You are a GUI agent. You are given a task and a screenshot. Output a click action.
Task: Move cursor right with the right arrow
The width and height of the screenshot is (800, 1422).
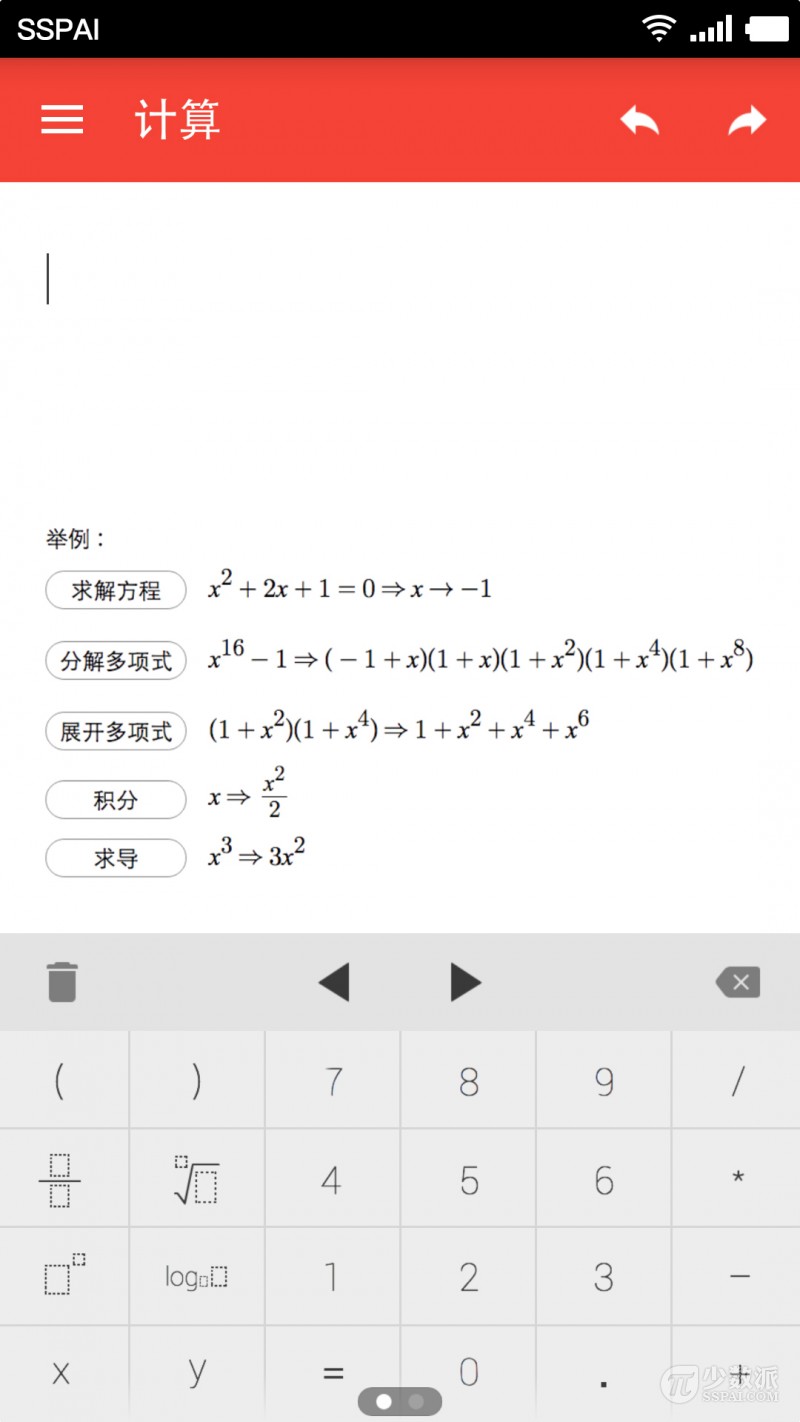click(466, 982)
